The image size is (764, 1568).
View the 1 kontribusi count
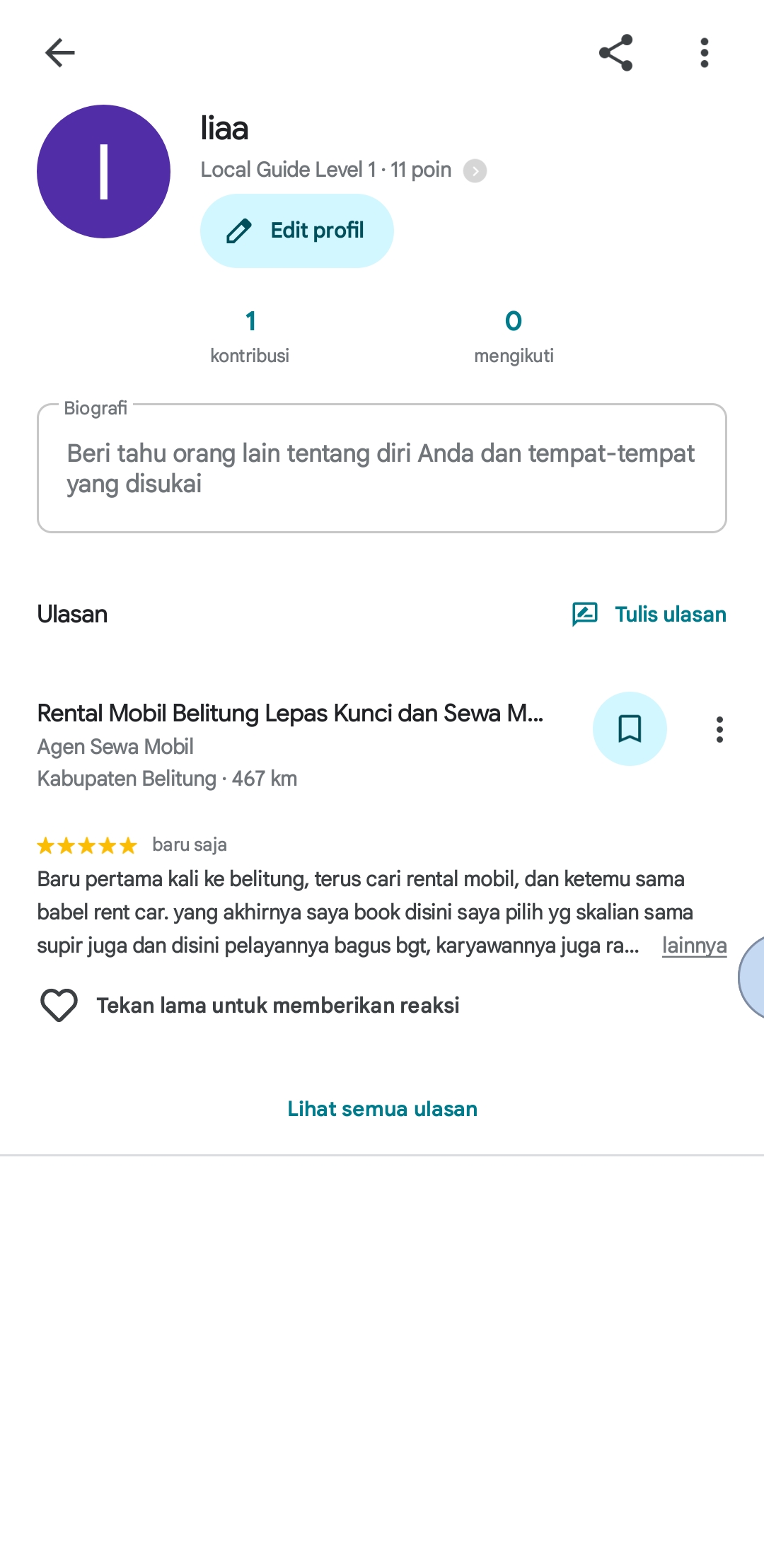pyautogui.click(x=250, y=337)
